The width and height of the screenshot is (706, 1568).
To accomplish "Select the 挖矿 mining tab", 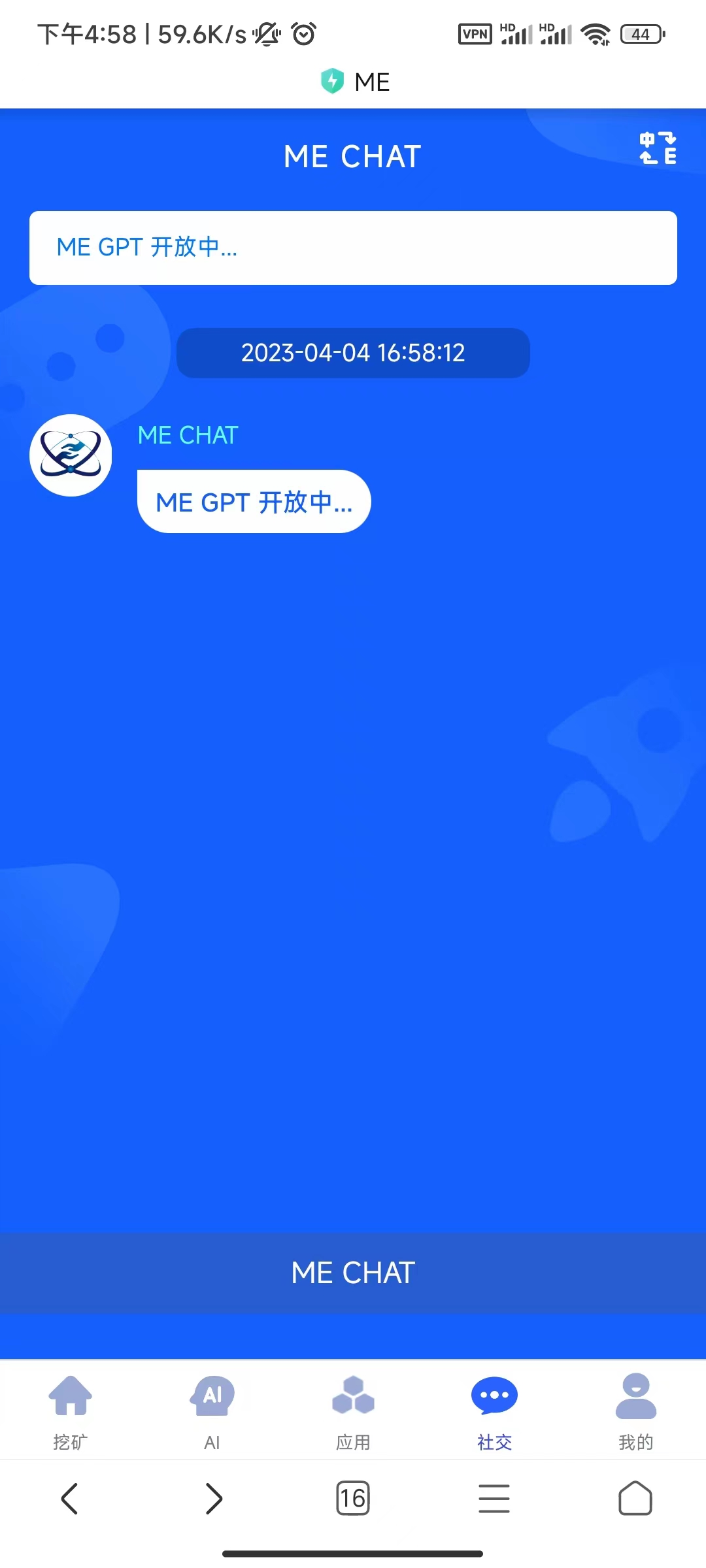I will [70, 1411].
